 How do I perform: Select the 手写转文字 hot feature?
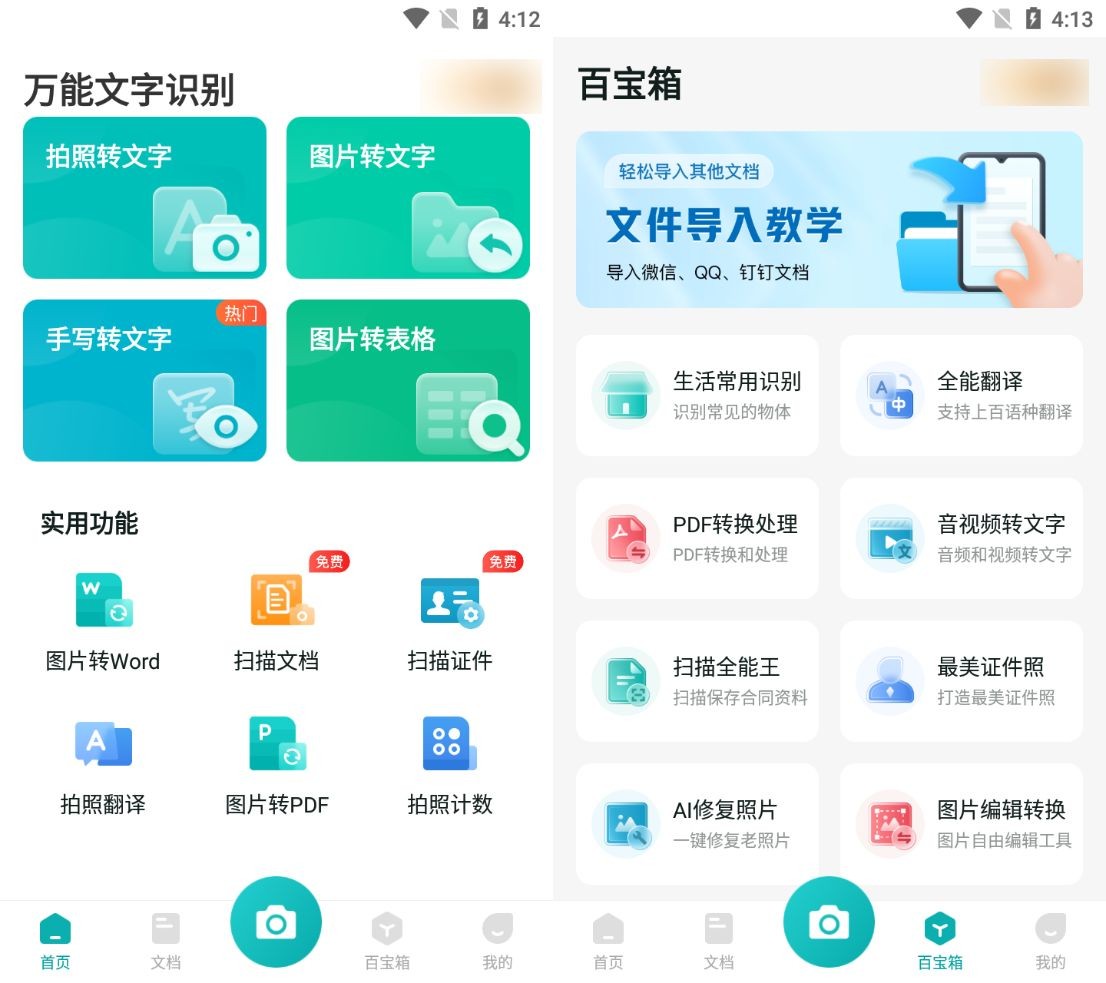click(x=144, y=381)
